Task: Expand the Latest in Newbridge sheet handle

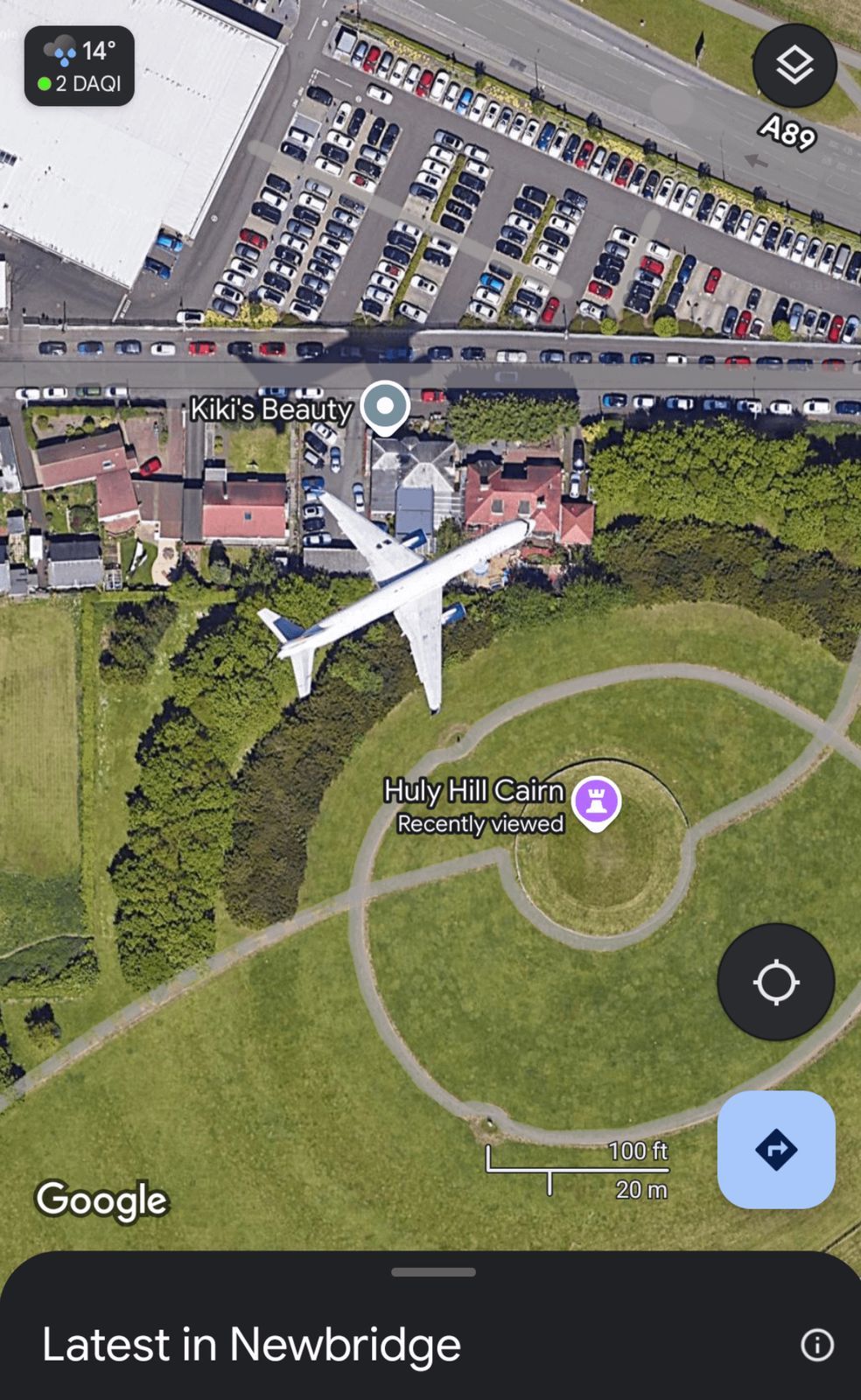Action: pyautogui.click(x=433, y=1272)
